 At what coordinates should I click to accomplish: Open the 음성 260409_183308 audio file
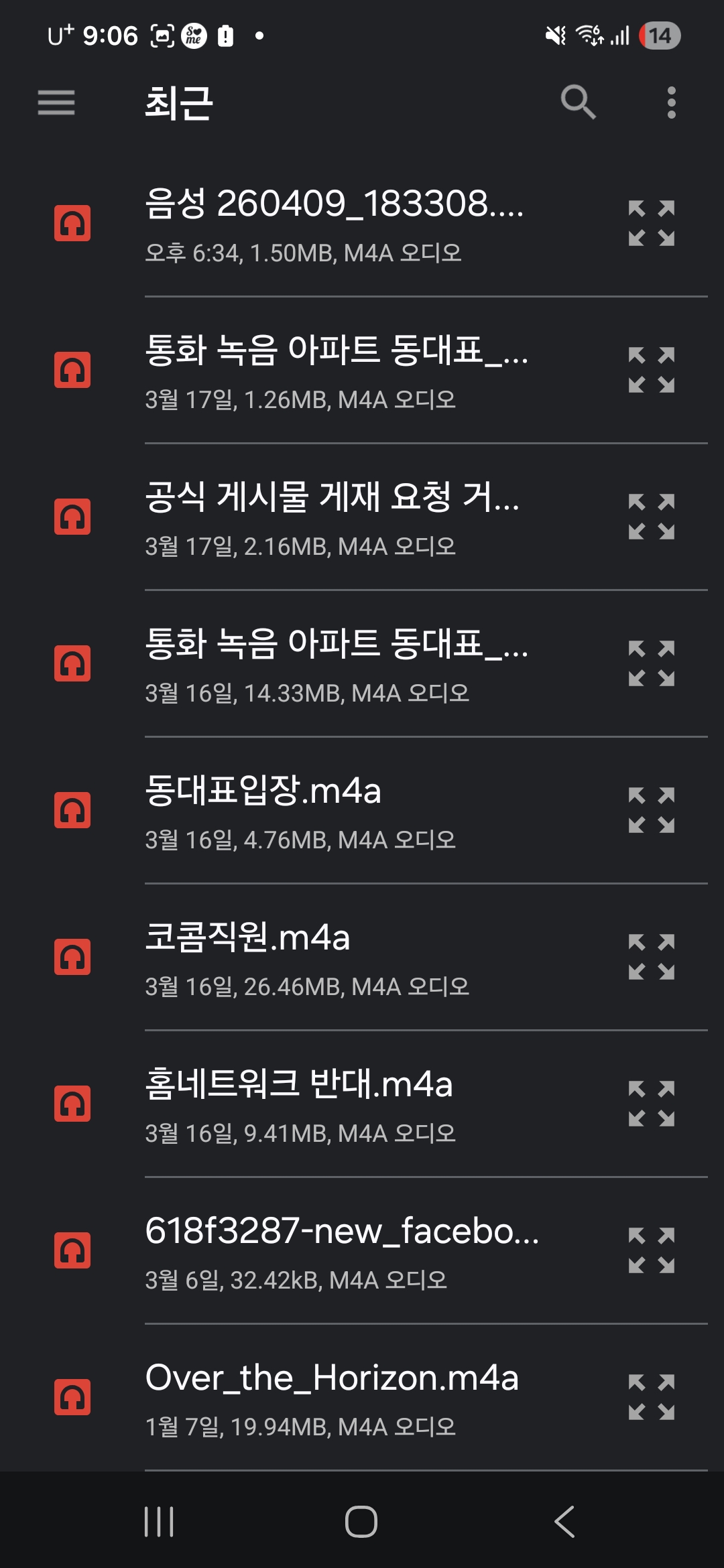(x=335, y=223)
